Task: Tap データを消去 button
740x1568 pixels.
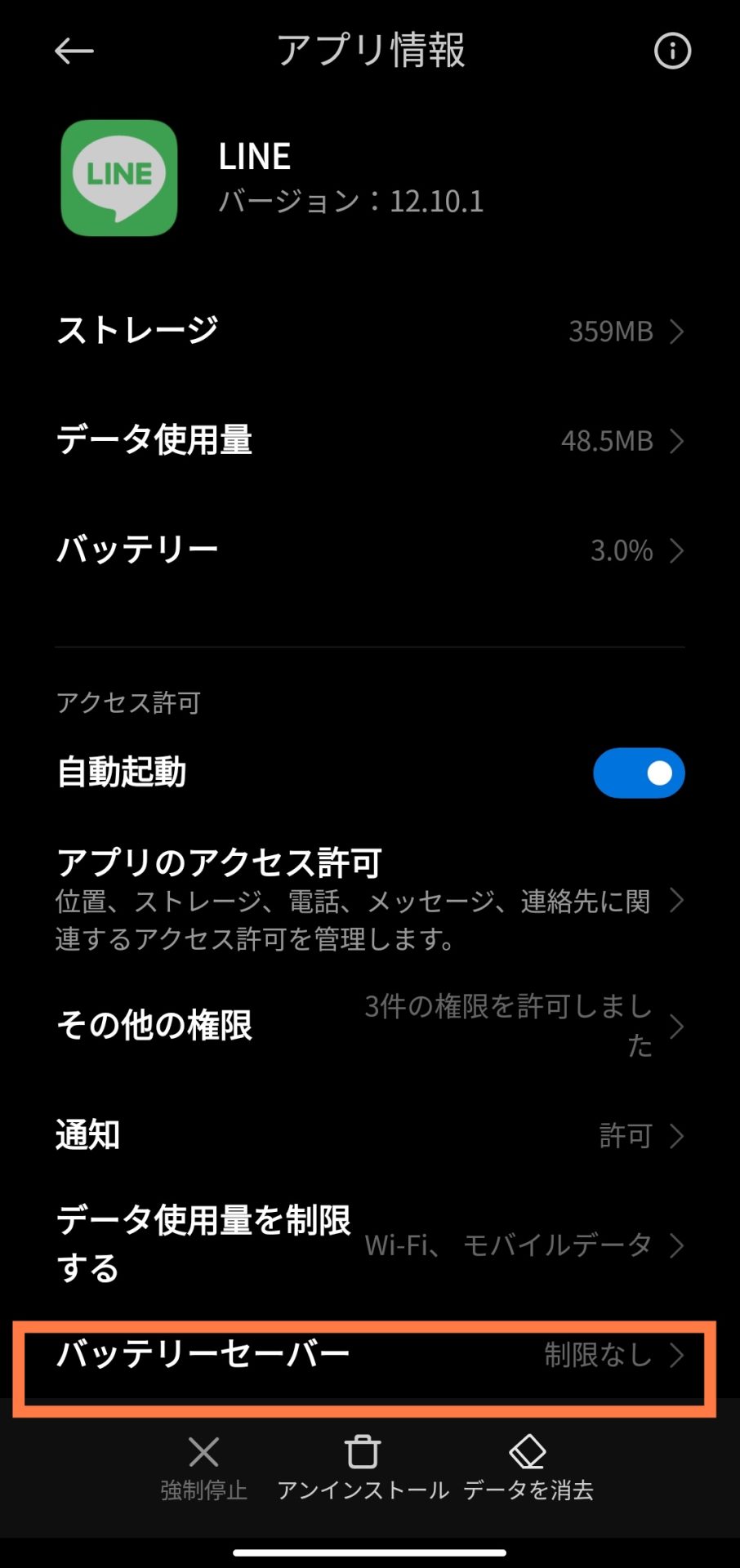Action: click(x=528, y=1468)
